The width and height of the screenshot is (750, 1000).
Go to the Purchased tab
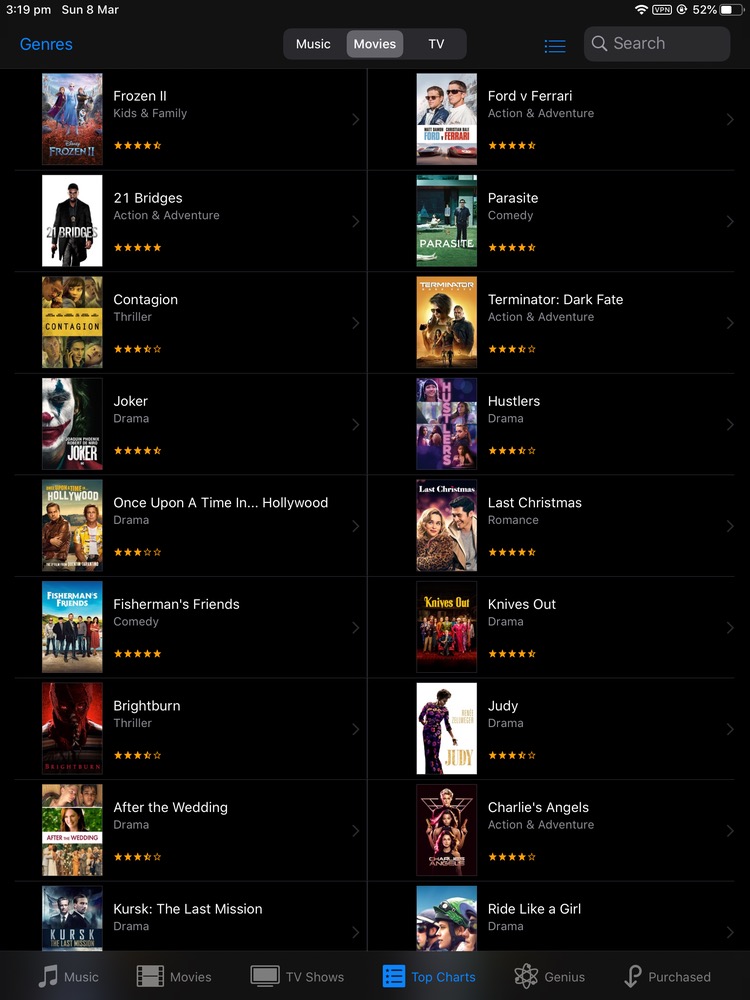point(666,977)
